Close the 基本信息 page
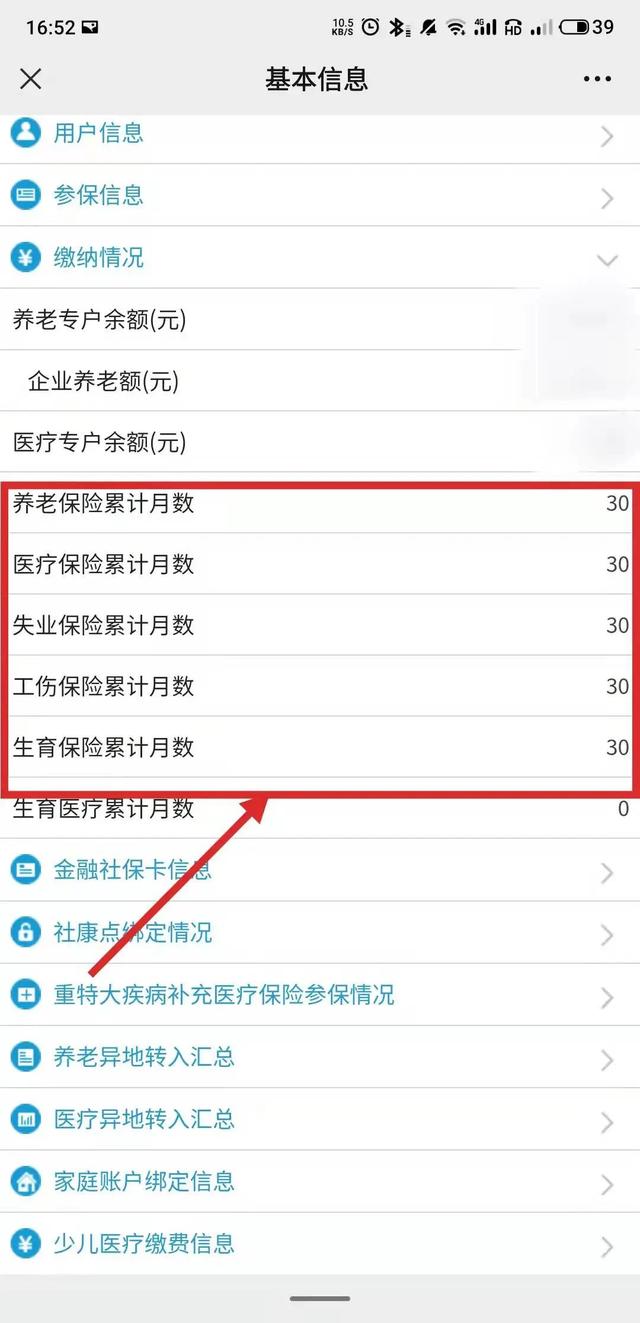640x1323 pixels. pyautogui.click(x=31, y=79)
